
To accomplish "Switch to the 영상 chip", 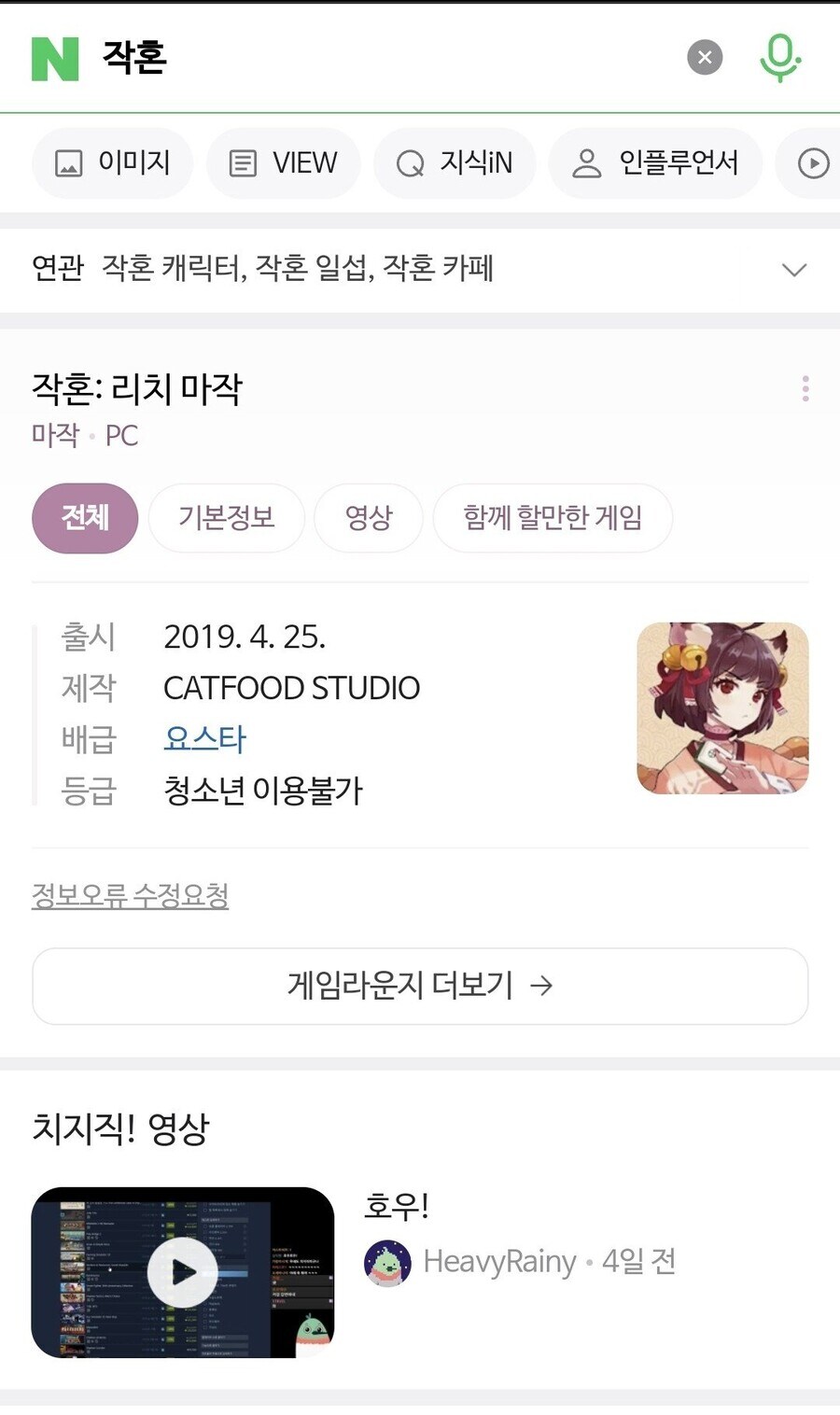I will click(369, 517).
